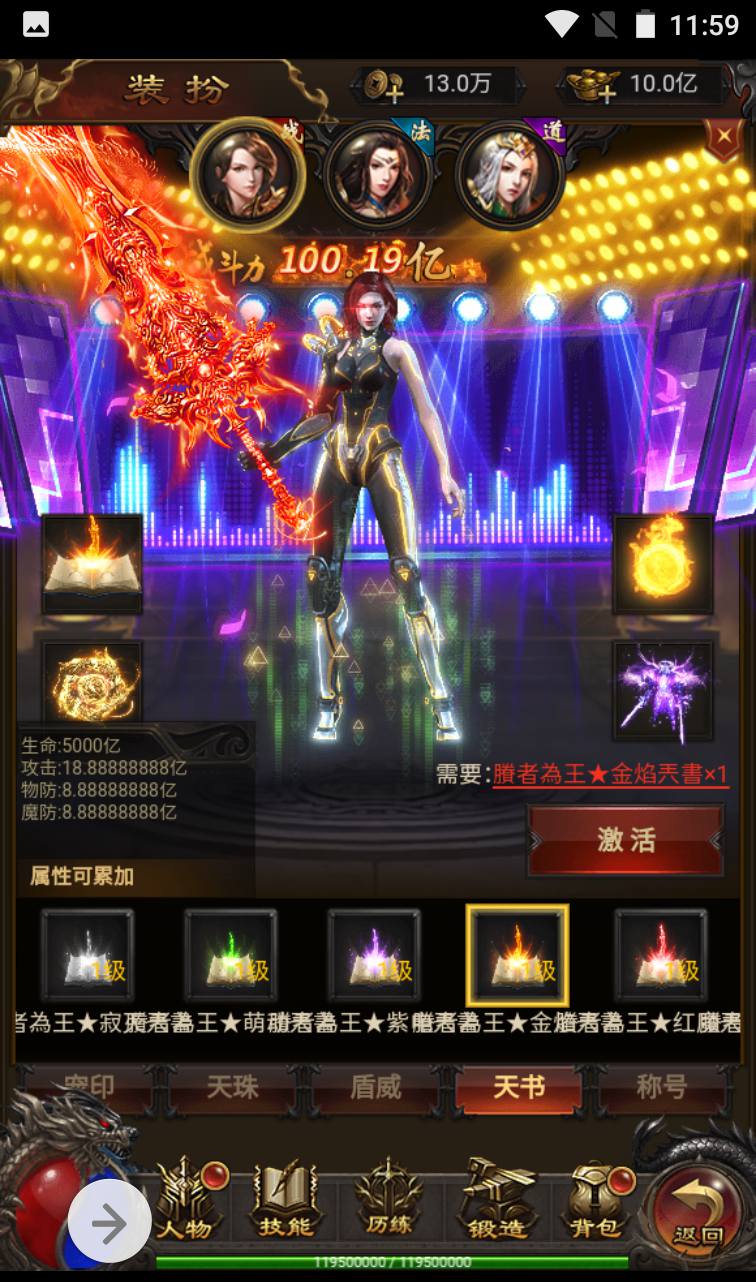Select the 战 warrior character portrait
756x1282 pixels.
click(248, 174)
